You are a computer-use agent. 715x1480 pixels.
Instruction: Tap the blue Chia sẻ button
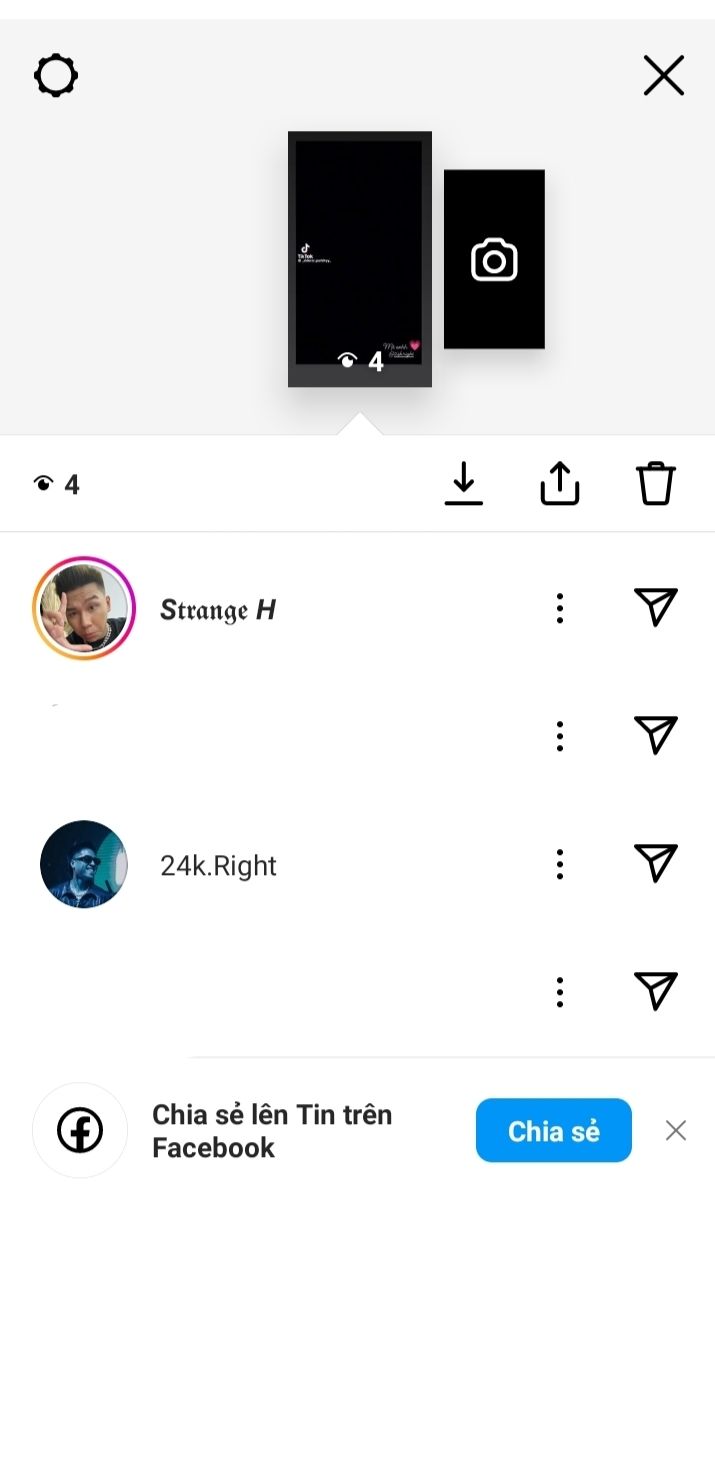click(553, 1131)
